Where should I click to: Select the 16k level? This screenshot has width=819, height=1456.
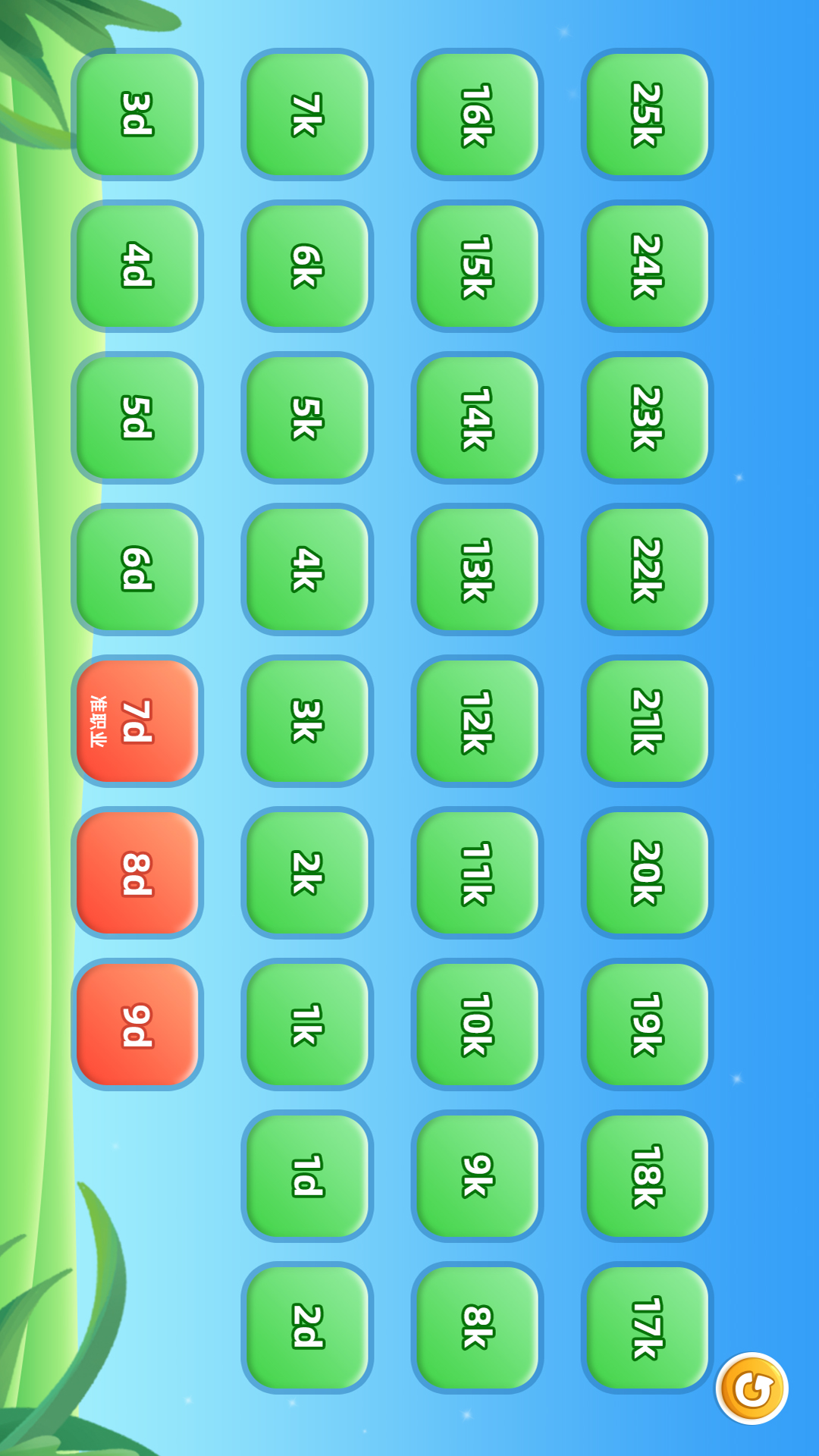coord(477,115)
